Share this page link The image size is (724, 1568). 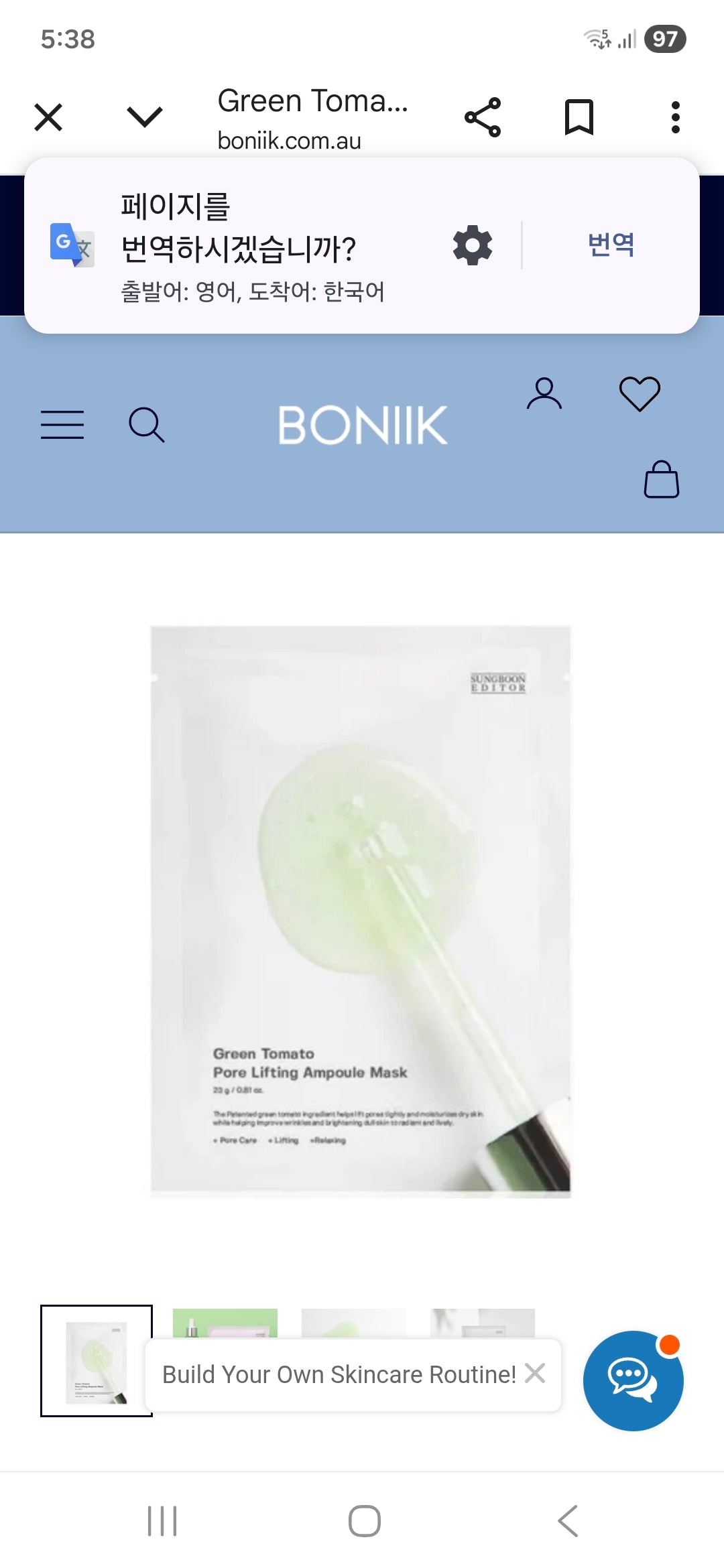point(483,117)
